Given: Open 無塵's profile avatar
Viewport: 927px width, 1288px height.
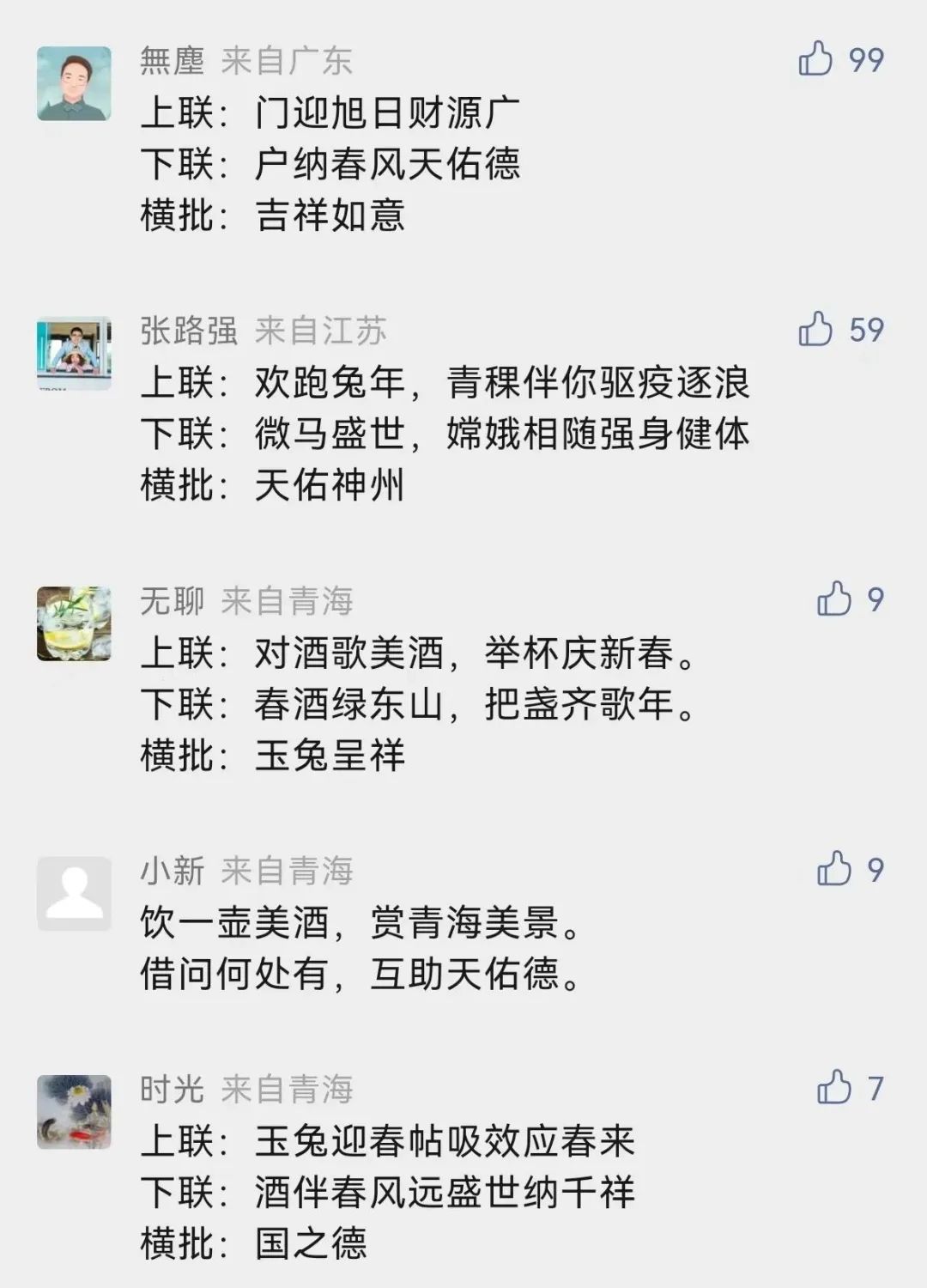Looking at the screenshot, I should [75, 84].
